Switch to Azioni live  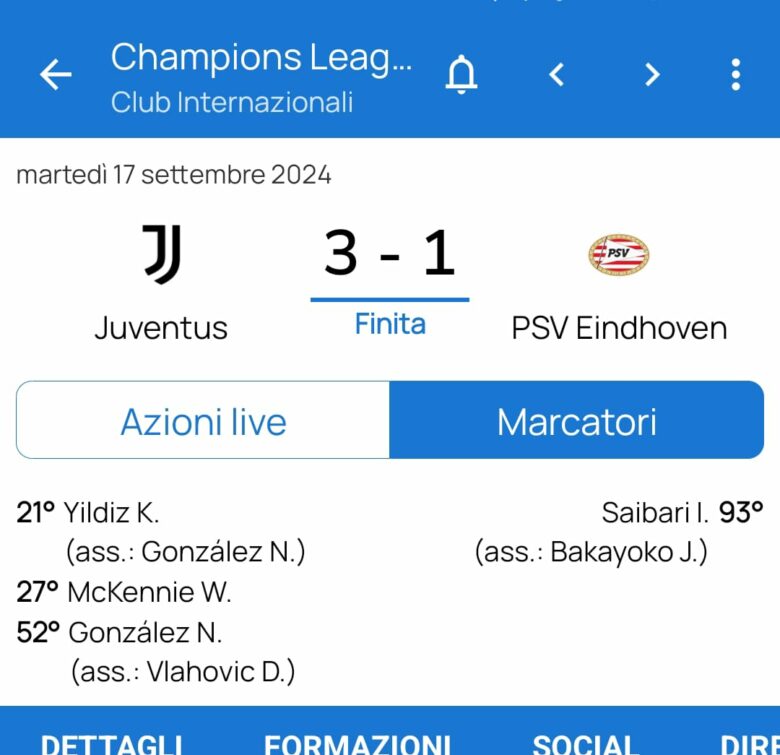203,421
